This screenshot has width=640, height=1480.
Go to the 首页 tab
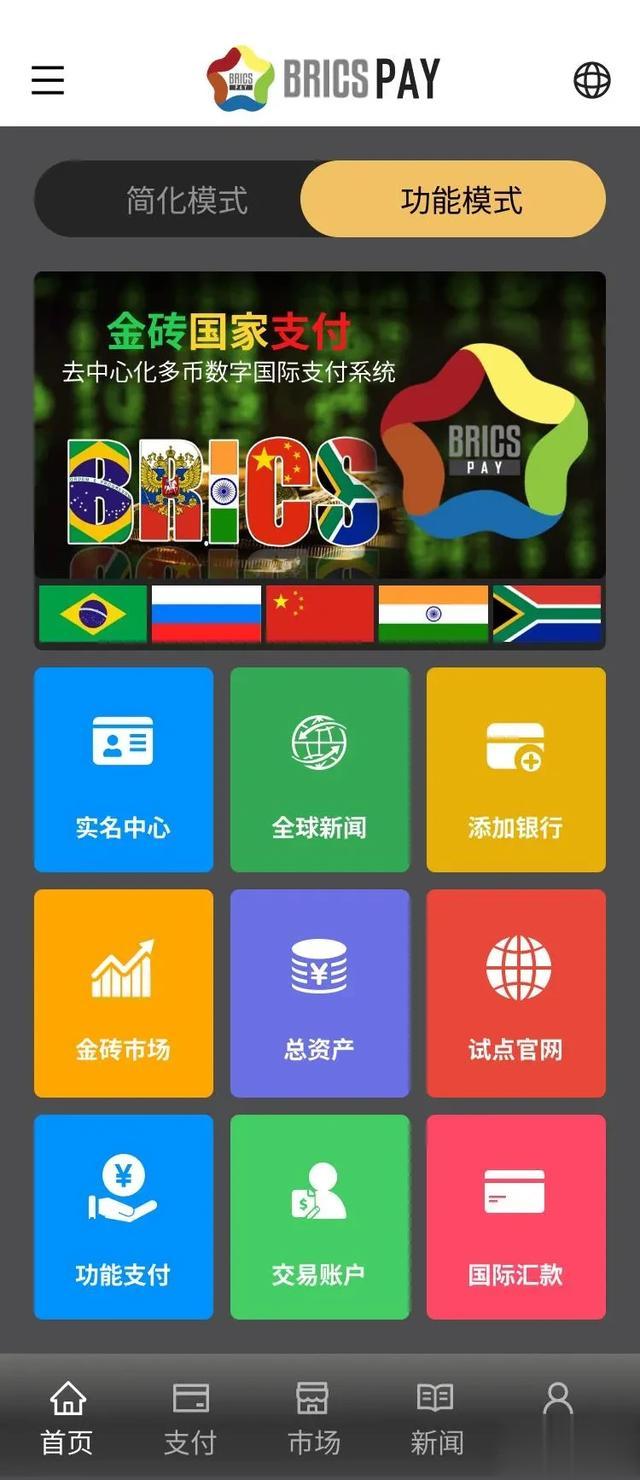67,1418
